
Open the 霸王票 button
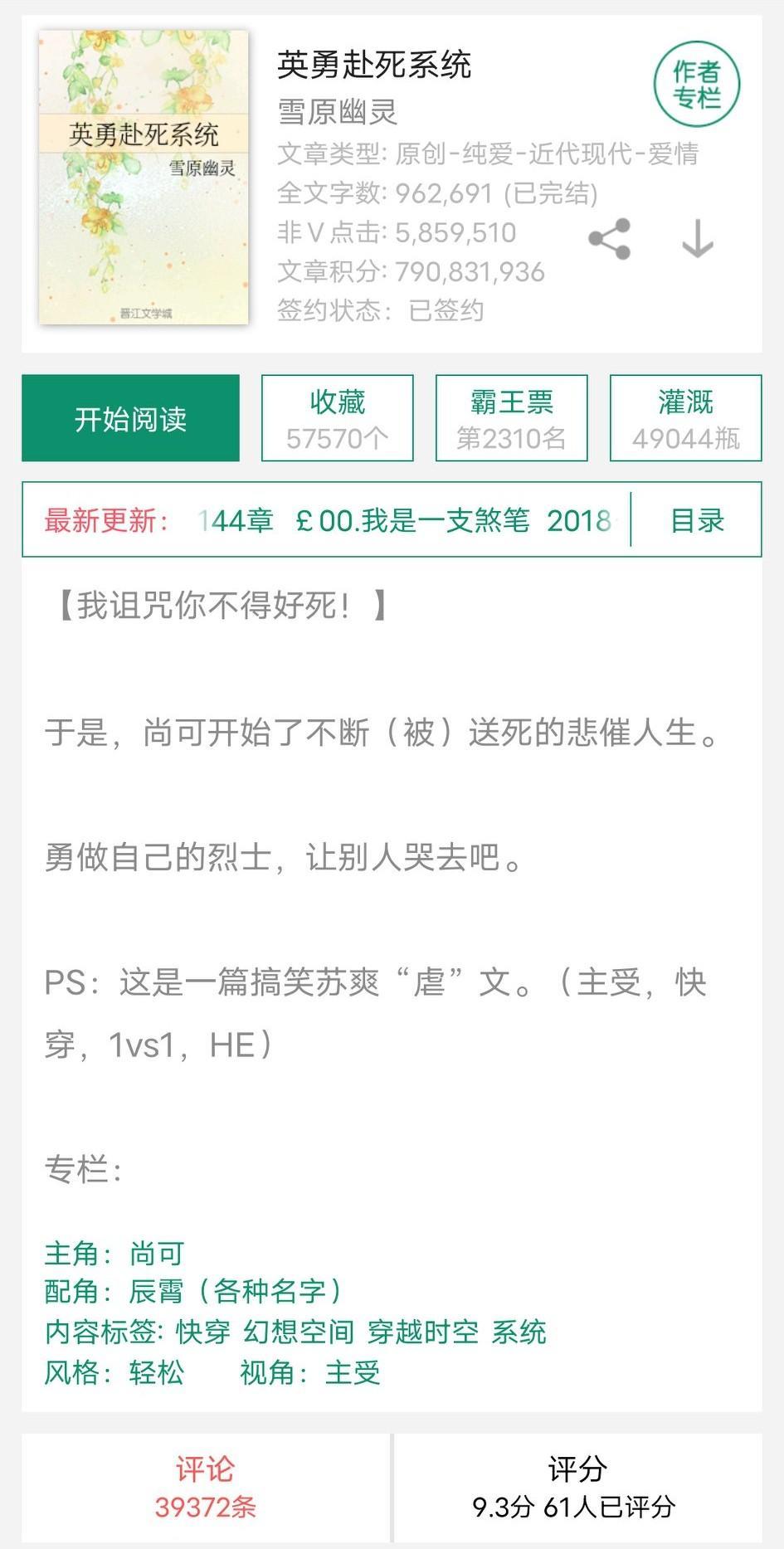click(511, 418)
